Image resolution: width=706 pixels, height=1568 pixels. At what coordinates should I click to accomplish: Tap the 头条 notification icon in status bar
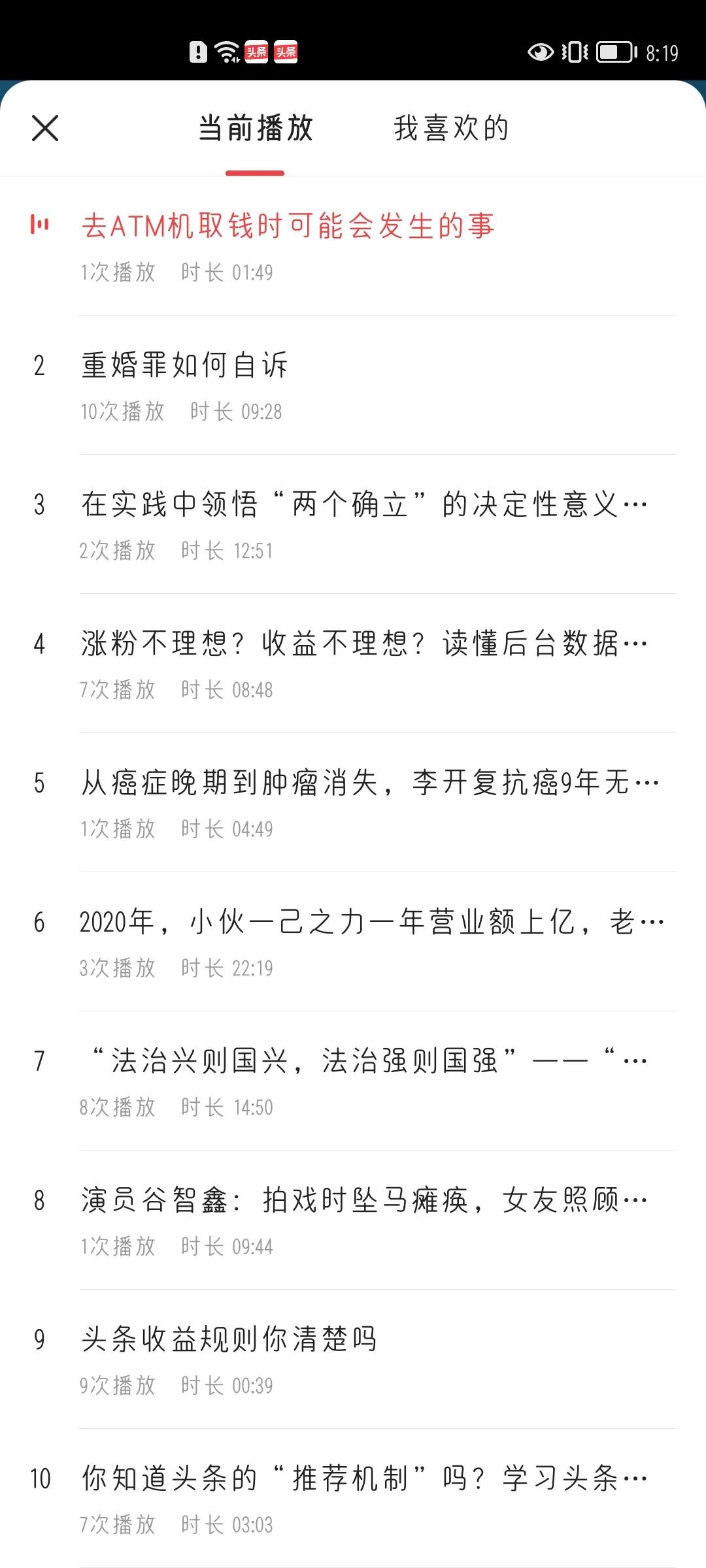(255, 53)
